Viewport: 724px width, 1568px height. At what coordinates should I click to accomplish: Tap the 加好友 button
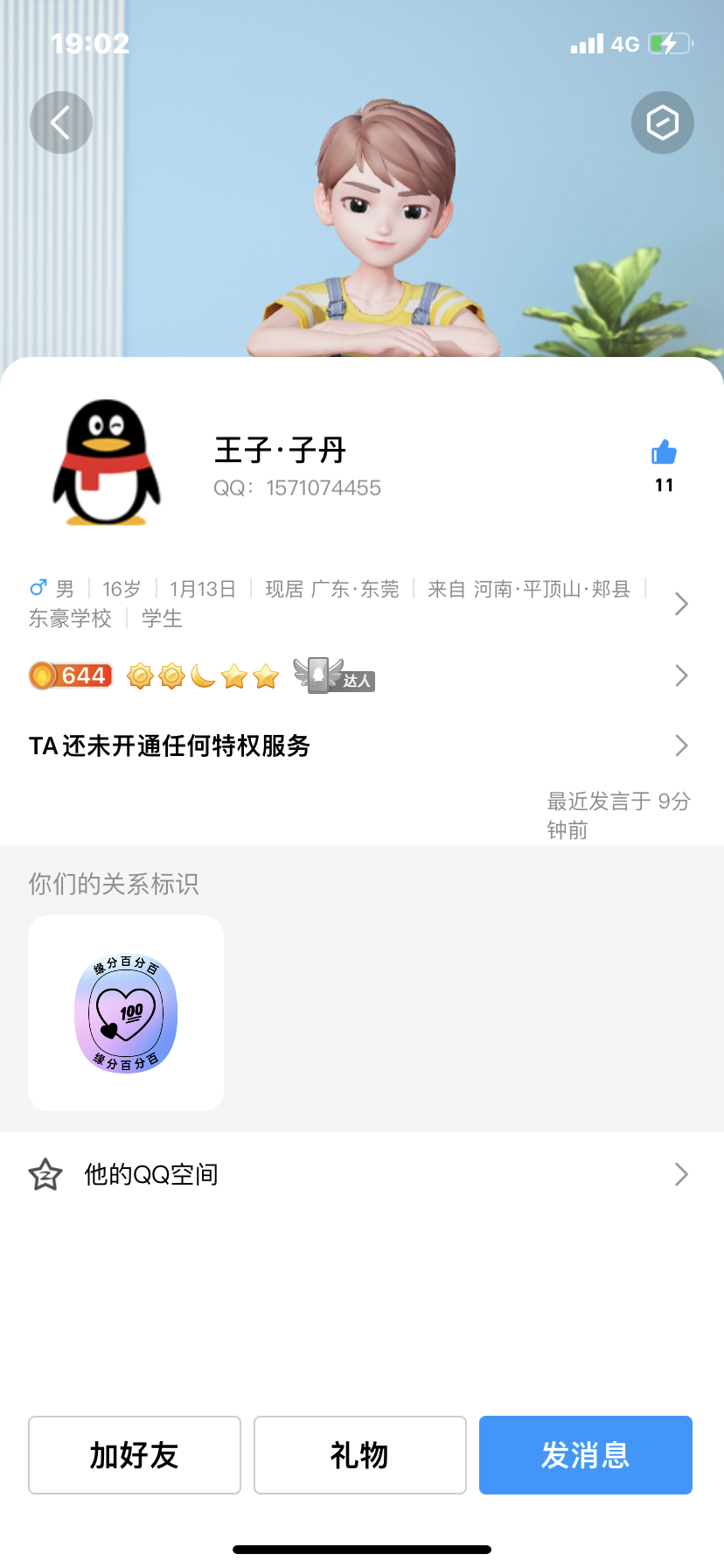tap(135, 1455)
